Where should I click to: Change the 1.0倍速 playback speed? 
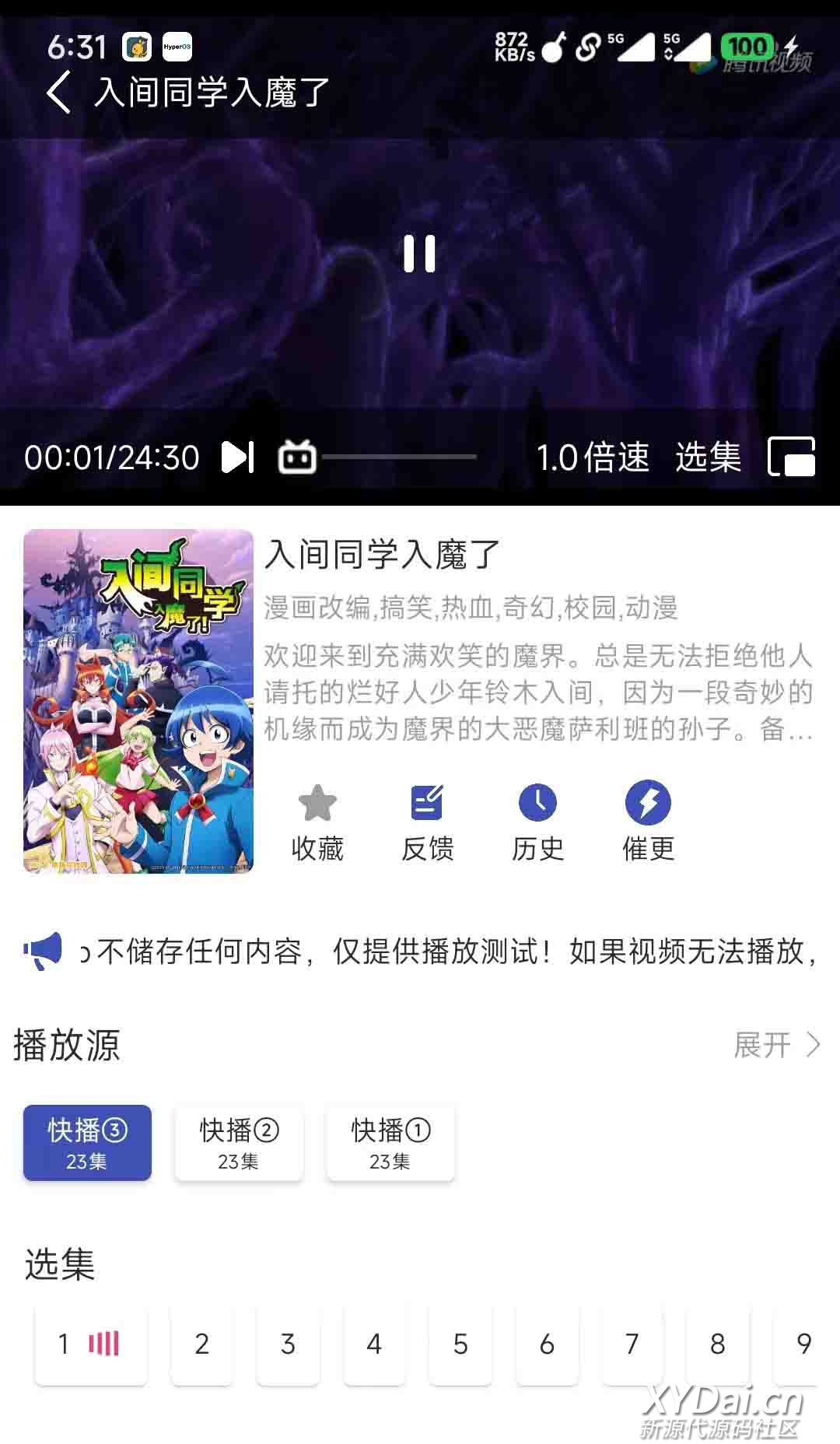[x=593, y=457]
